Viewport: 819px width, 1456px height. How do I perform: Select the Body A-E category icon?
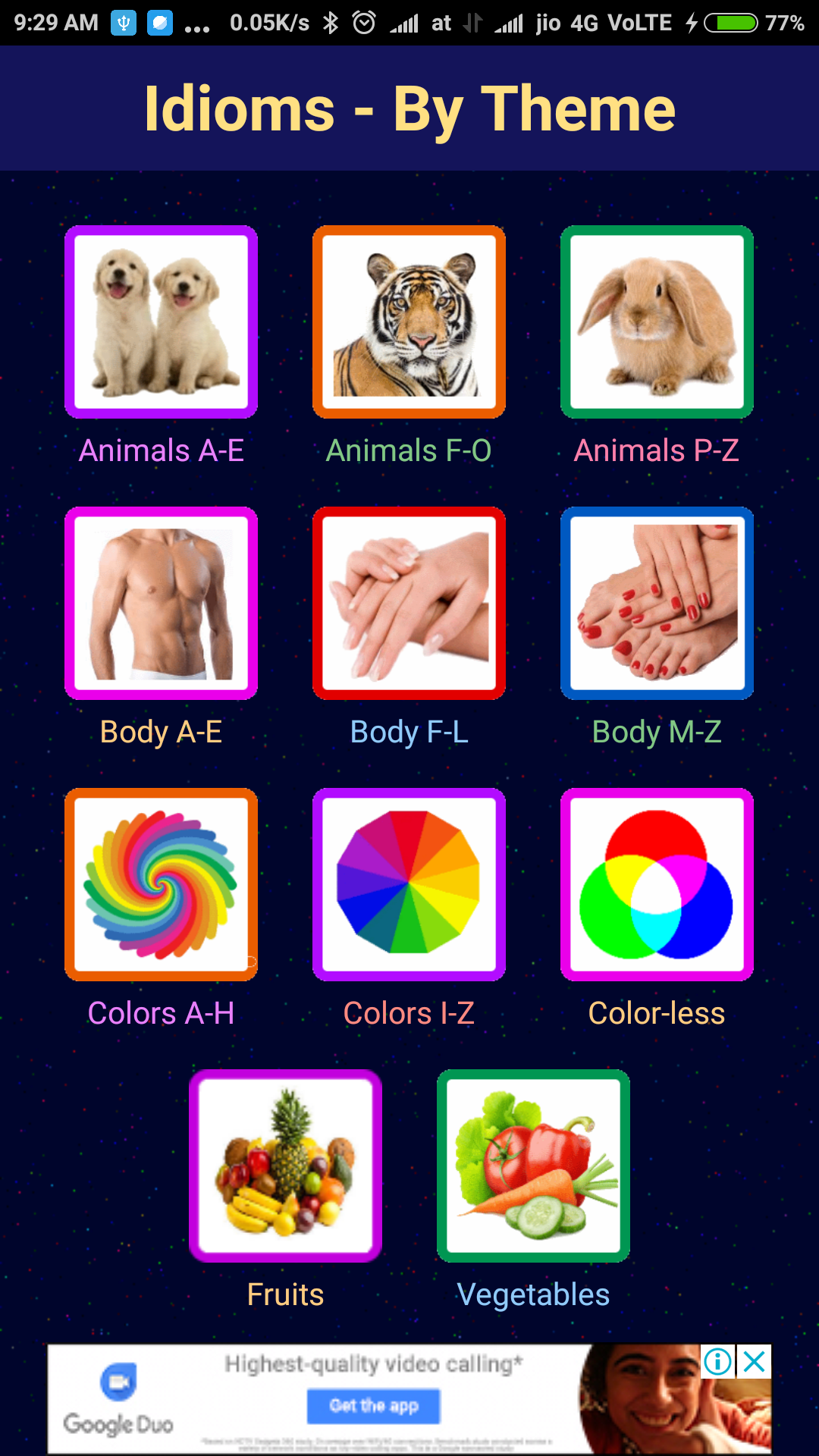pos(160,602)
